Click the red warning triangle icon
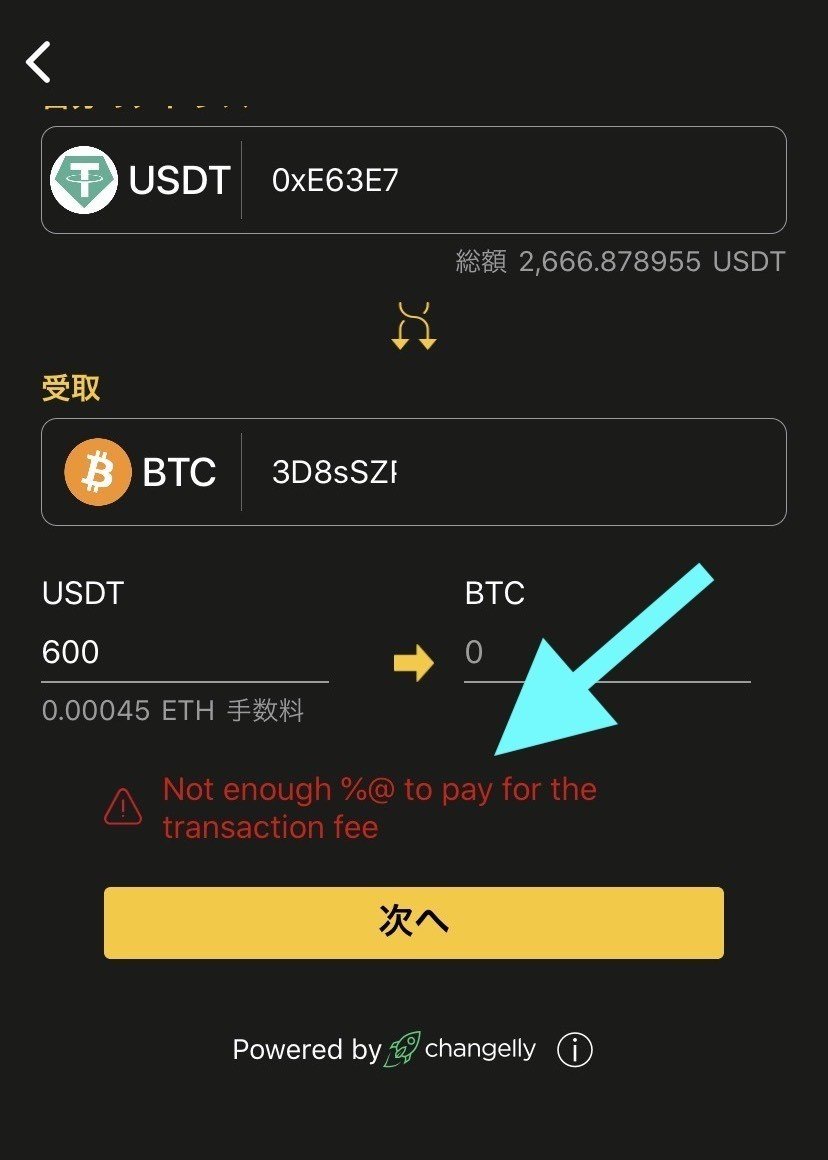 (122, 805)
